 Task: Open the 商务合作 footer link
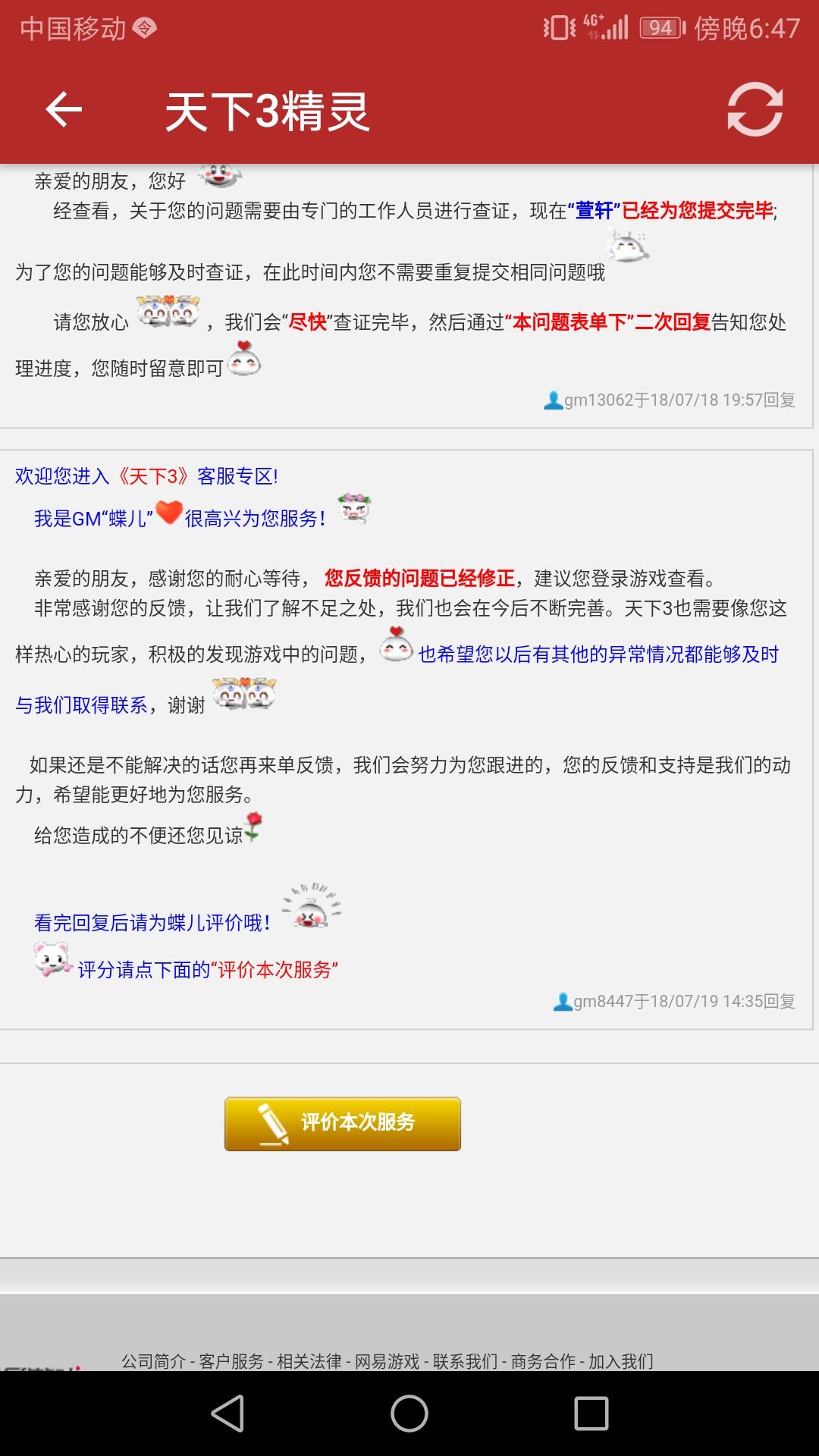(x=544, y=1361)
